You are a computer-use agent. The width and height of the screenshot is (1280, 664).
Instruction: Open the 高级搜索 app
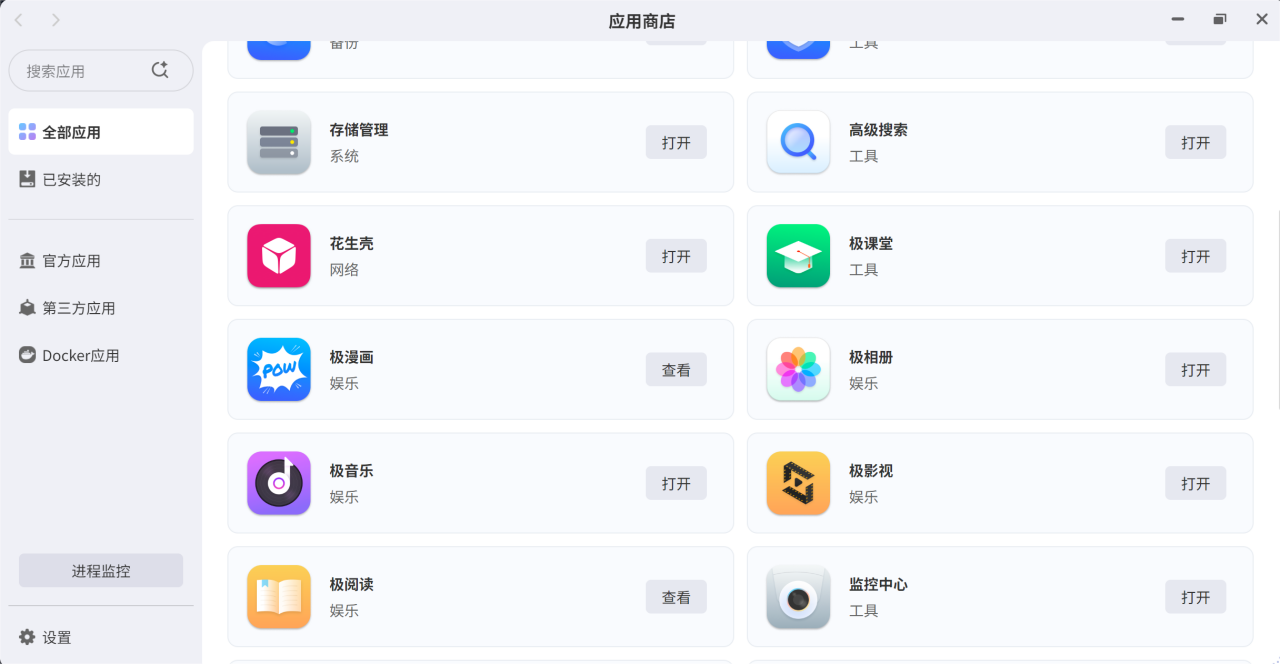tap(1195, 143)
